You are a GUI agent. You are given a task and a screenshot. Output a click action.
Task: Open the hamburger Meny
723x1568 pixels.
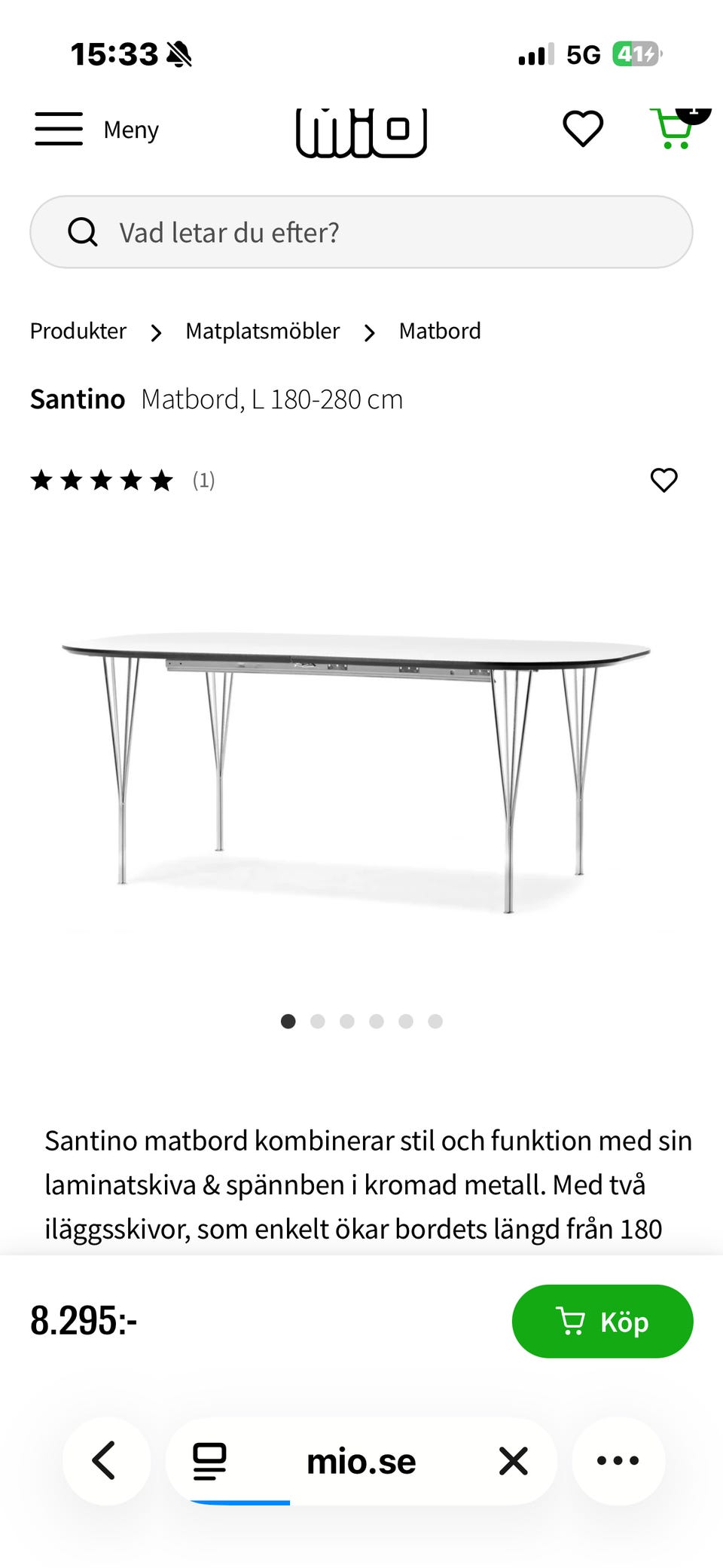[59, 128]
